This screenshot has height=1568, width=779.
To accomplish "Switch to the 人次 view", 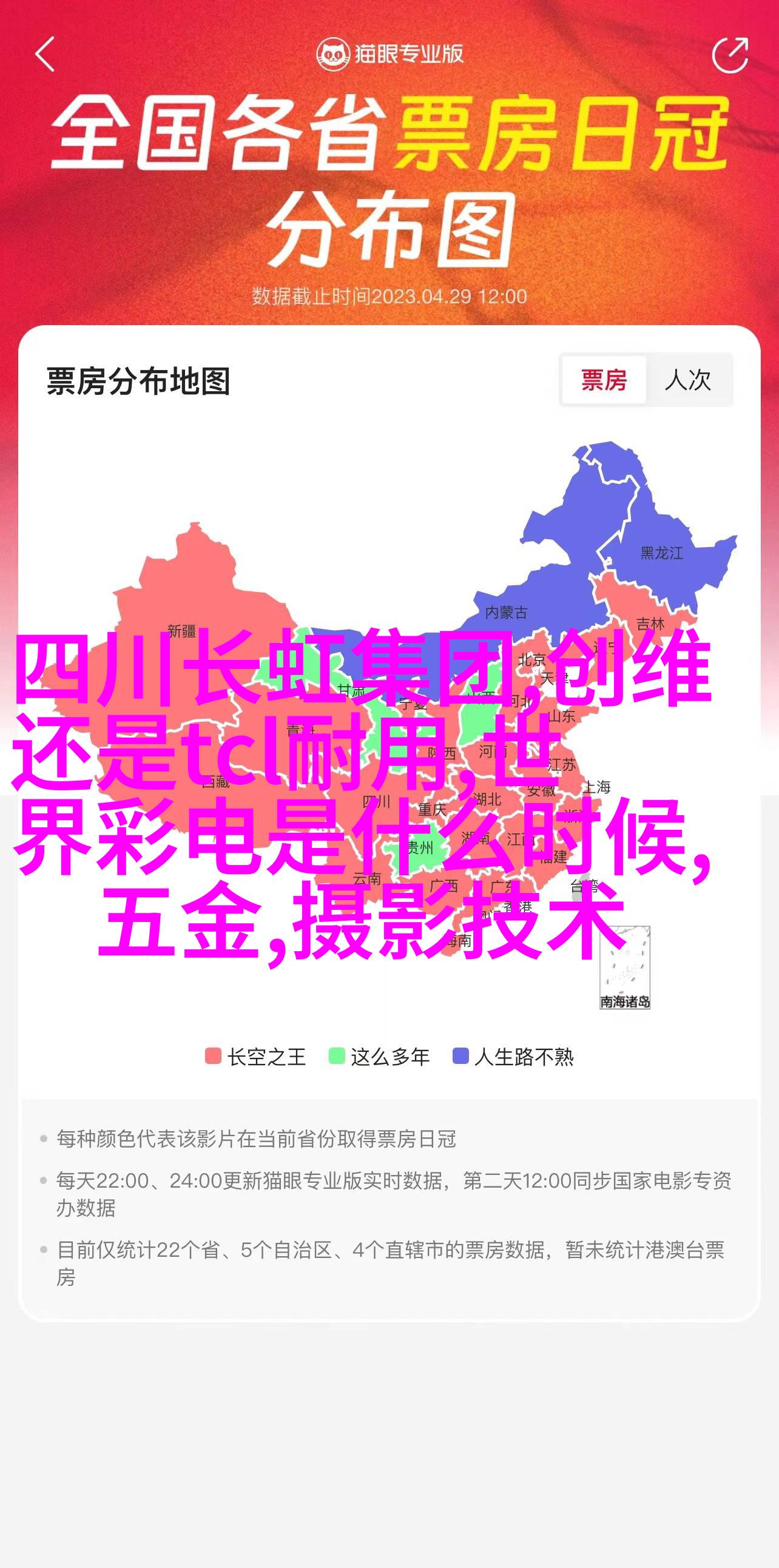I will [689, 380].
